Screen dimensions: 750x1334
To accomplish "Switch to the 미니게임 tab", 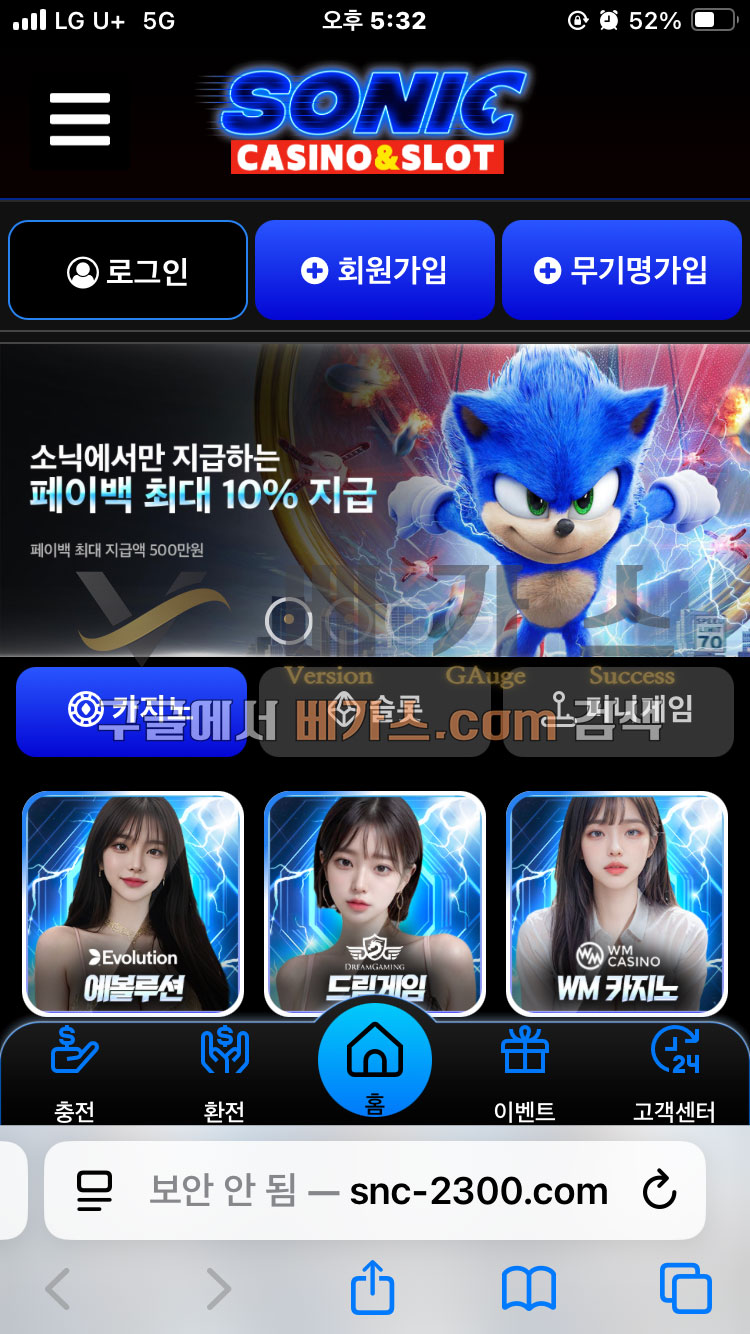I will pos(618,710).
